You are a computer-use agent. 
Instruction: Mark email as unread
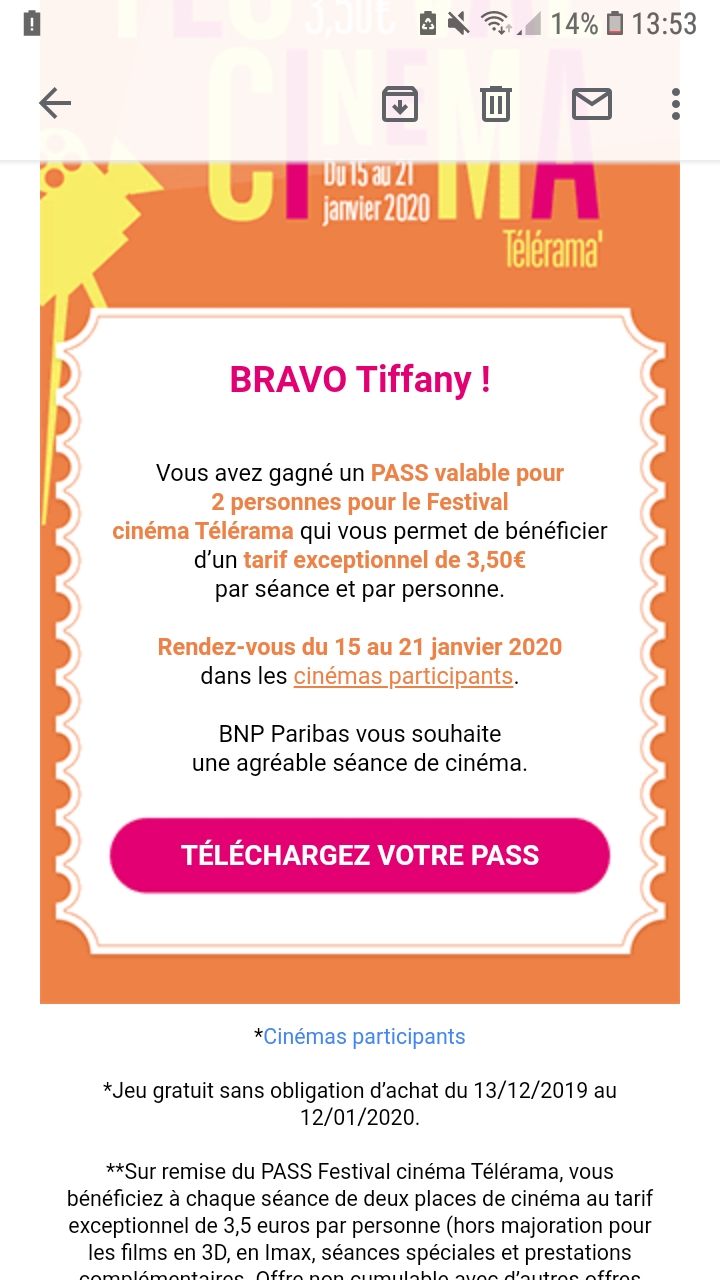(592, 103)
